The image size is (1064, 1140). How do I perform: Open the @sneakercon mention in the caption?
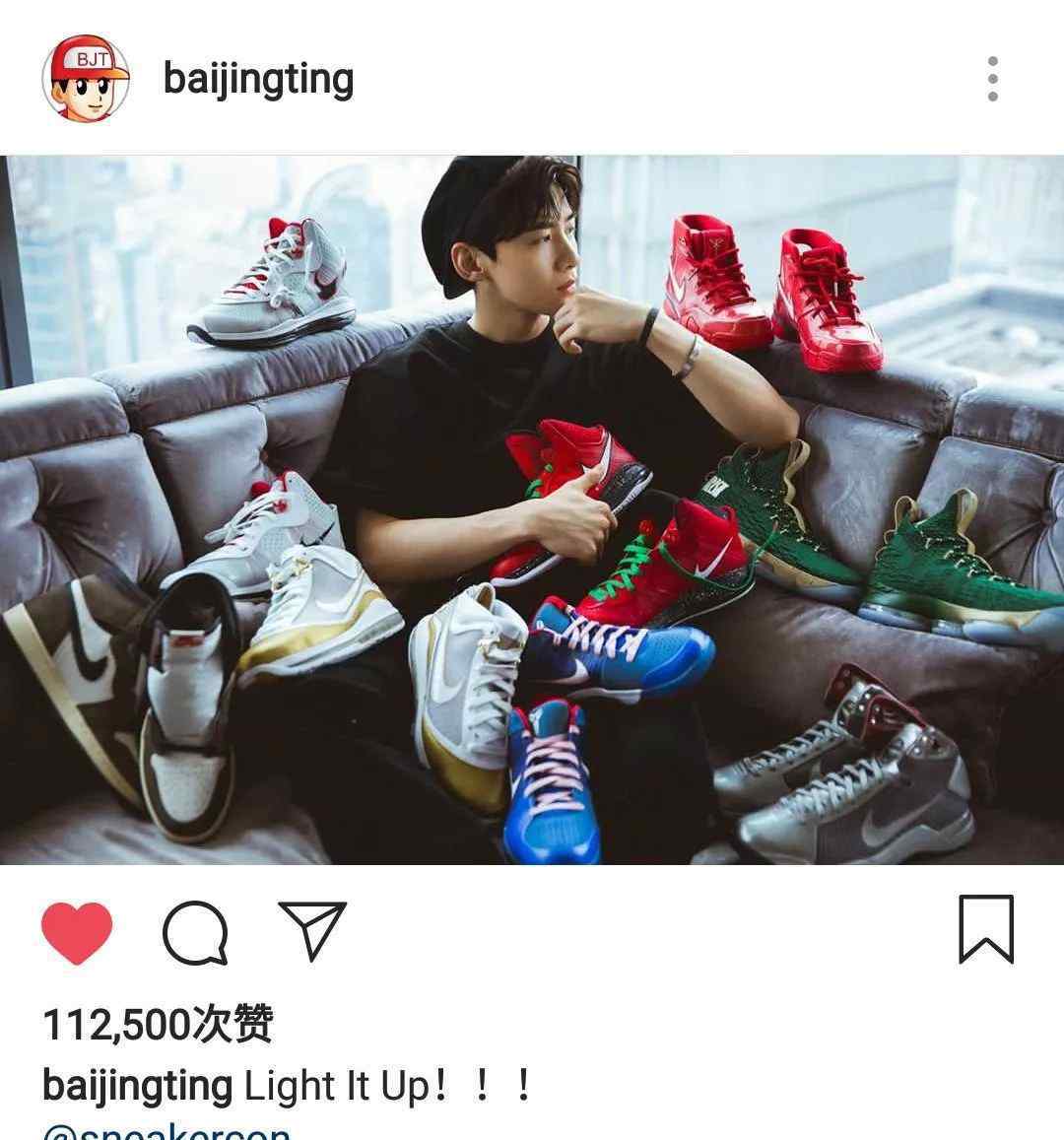tap(167, 1131)
